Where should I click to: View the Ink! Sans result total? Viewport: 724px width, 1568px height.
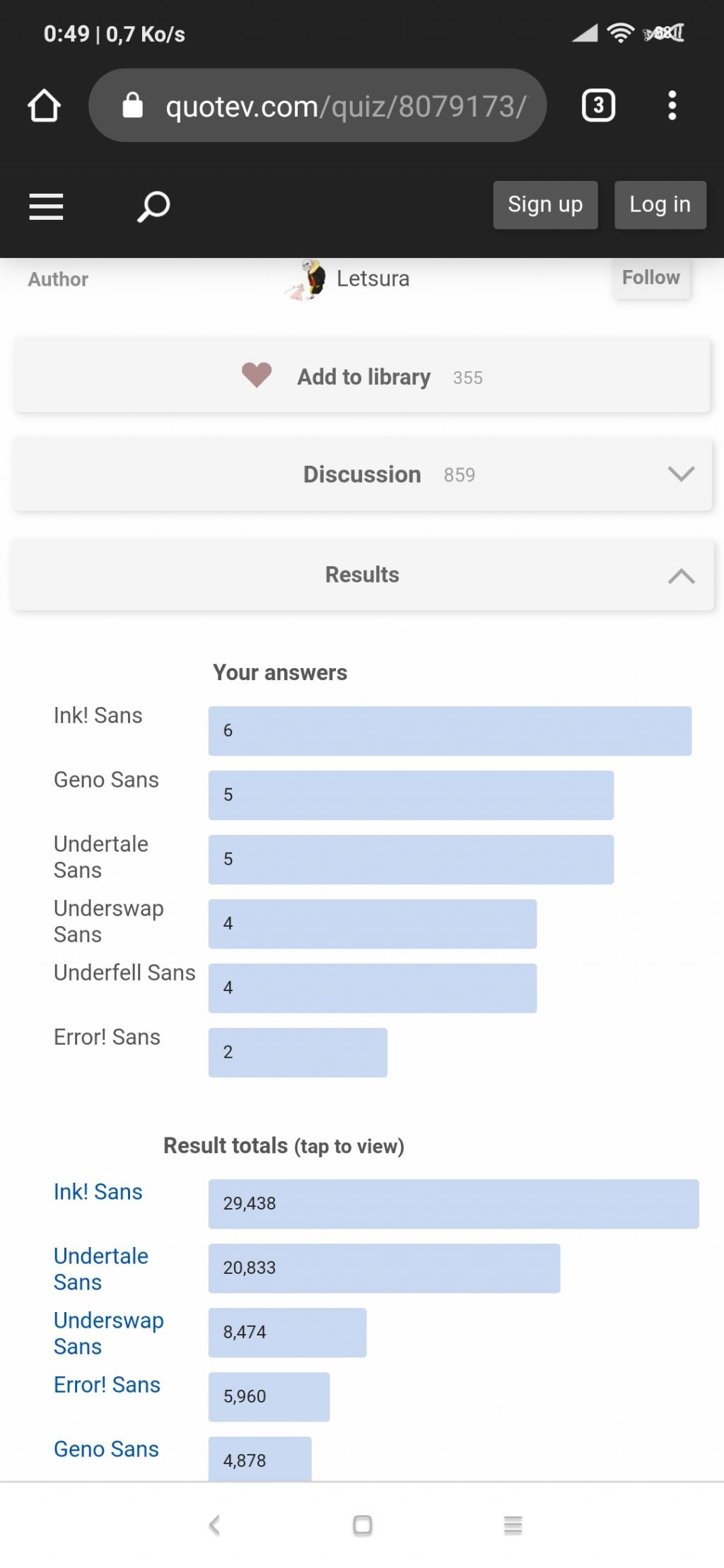pos(98,1192)
